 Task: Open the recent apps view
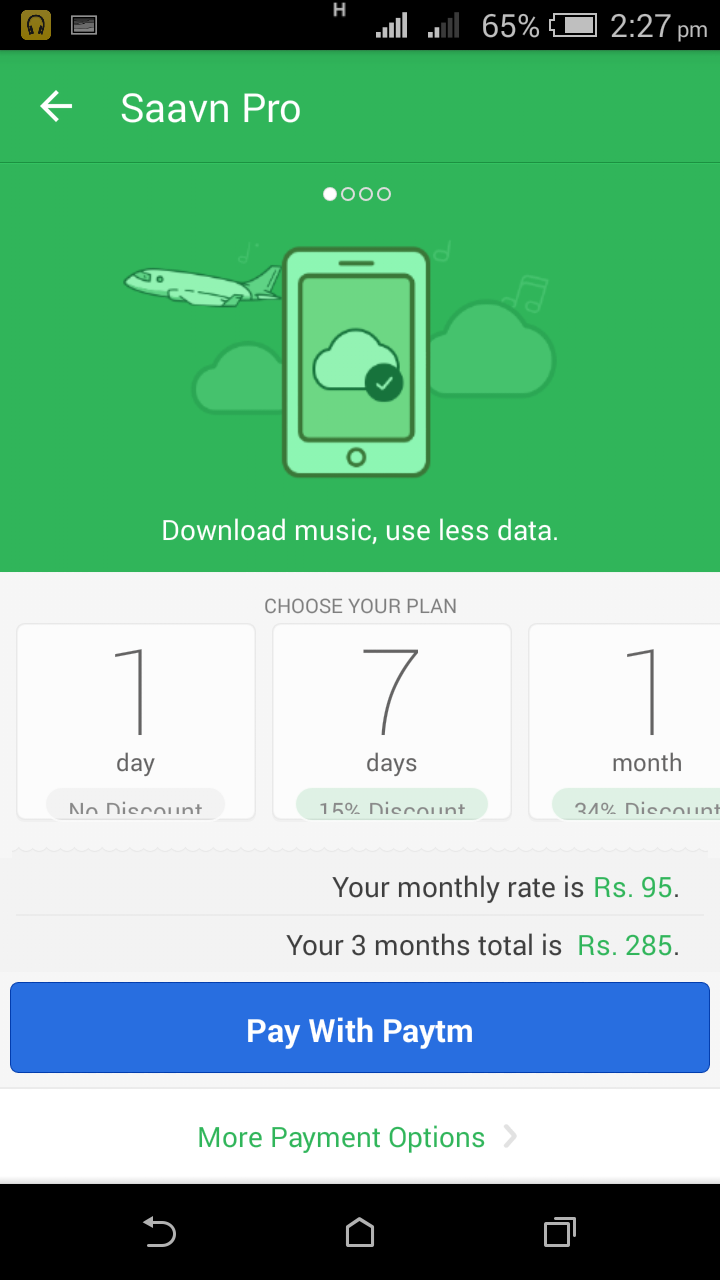(x=559, y=1233)
